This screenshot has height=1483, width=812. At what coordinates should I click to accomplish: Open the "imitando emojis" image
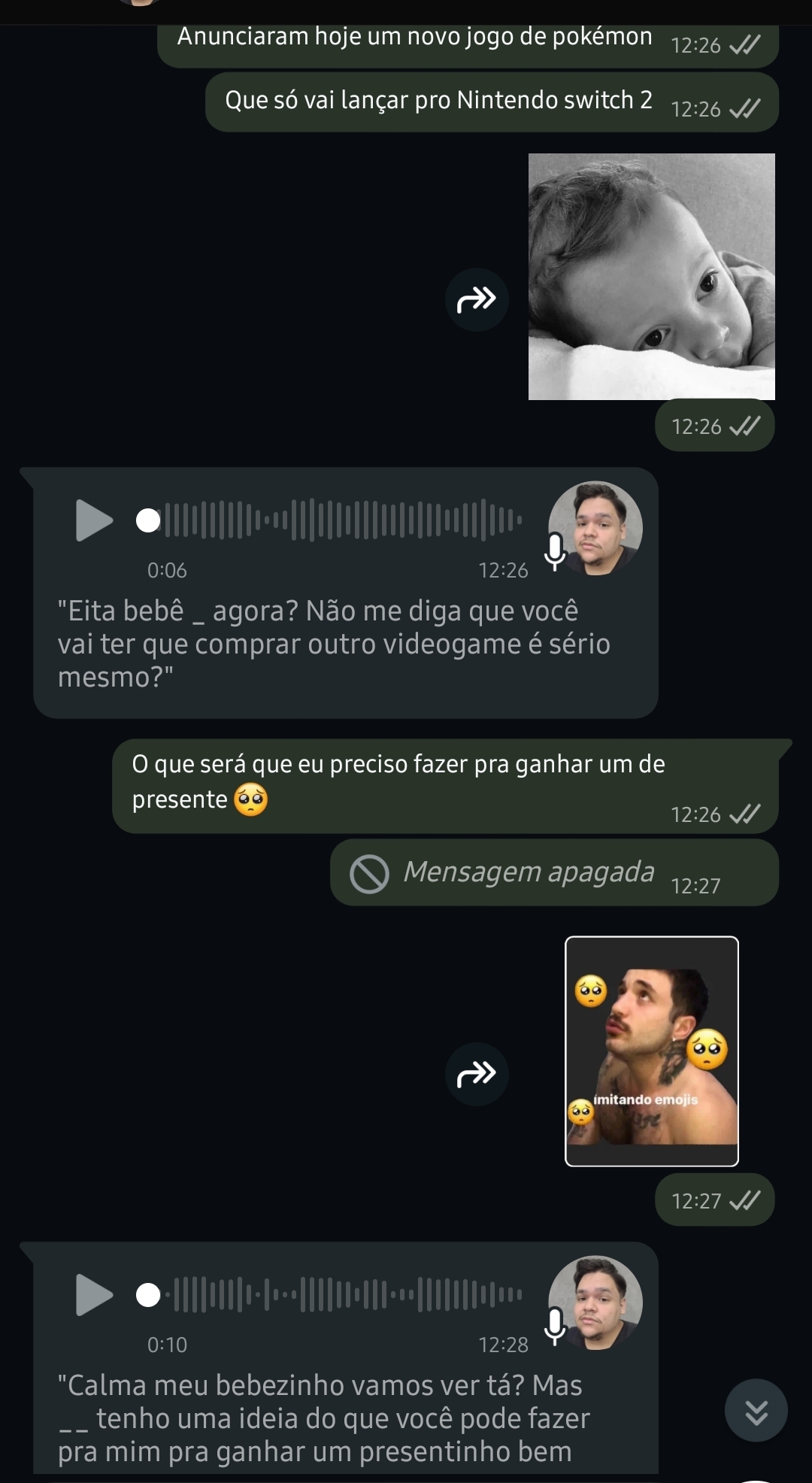coord(651,1051)
